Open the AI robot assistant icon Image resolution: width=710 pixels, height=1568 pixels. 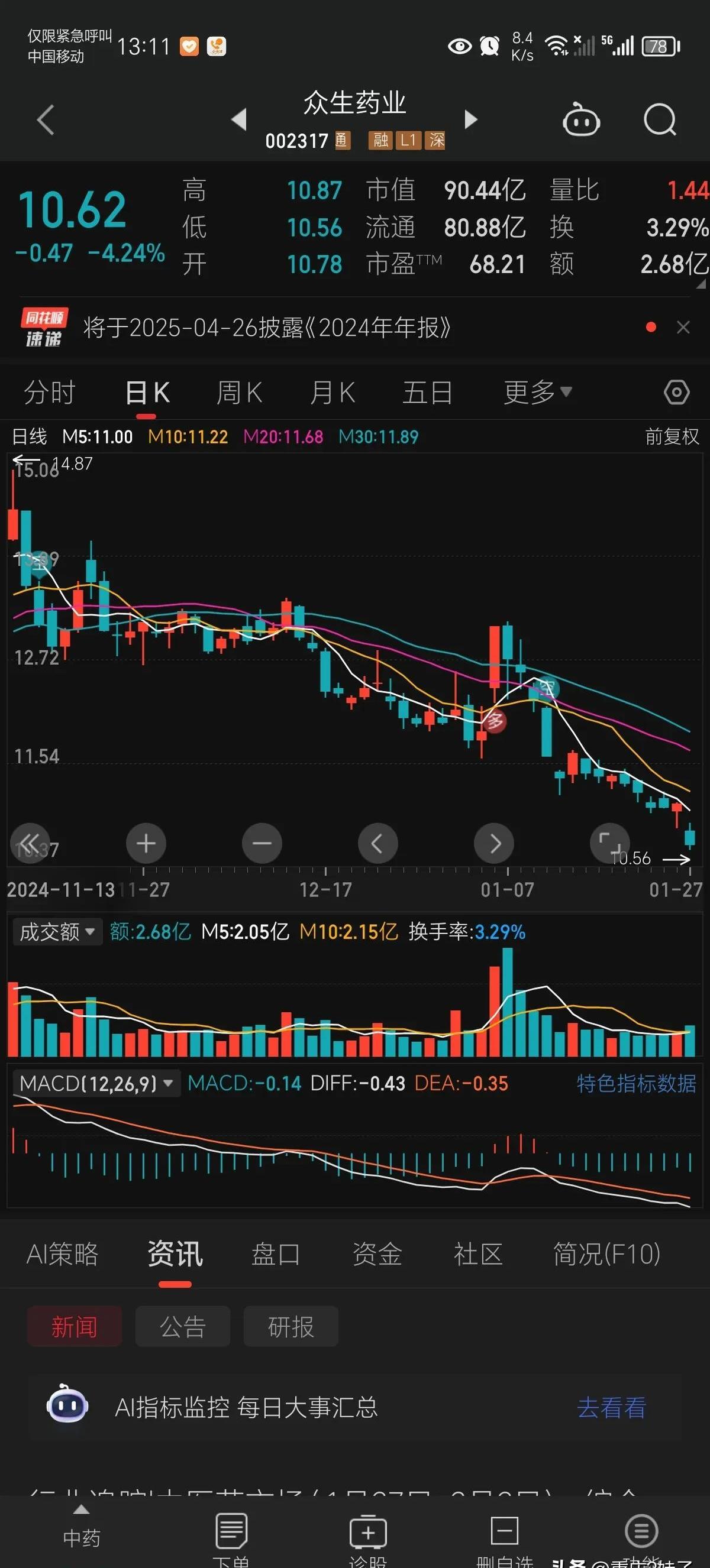click(580, 121)
